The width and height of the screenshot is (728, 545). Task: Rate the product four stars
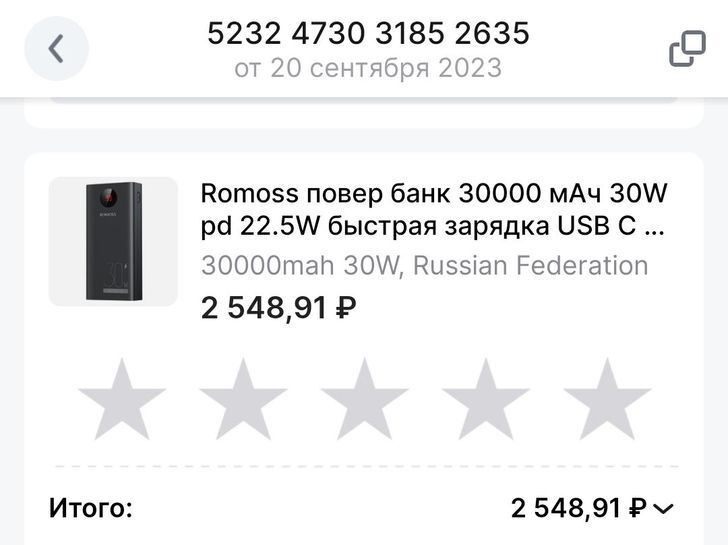point(486,400)
